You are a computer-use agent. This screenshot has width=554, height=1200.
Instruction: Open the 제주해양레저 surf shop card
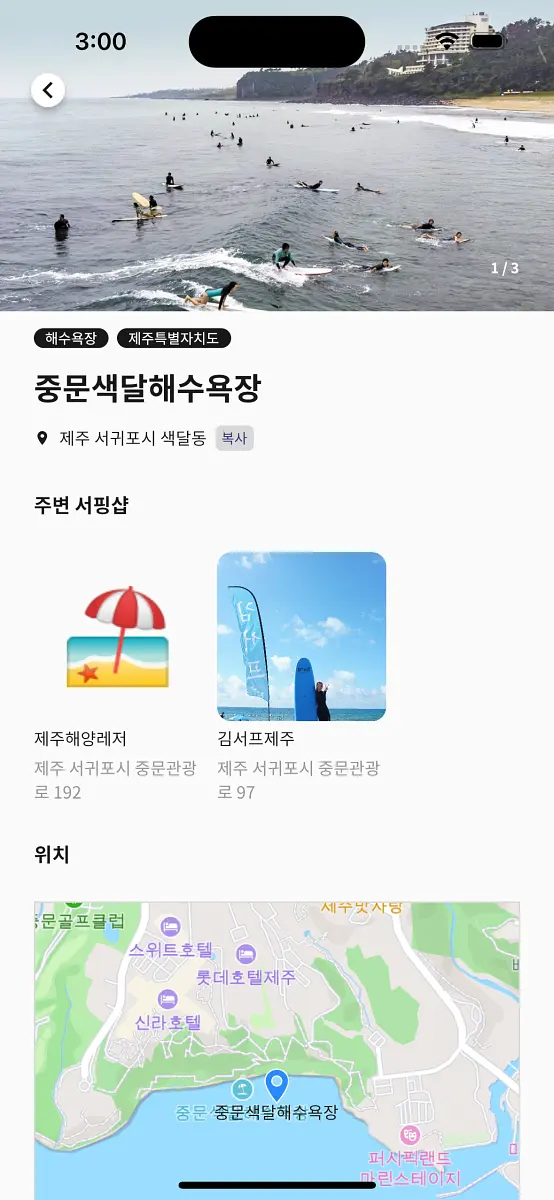coord(118,677)
